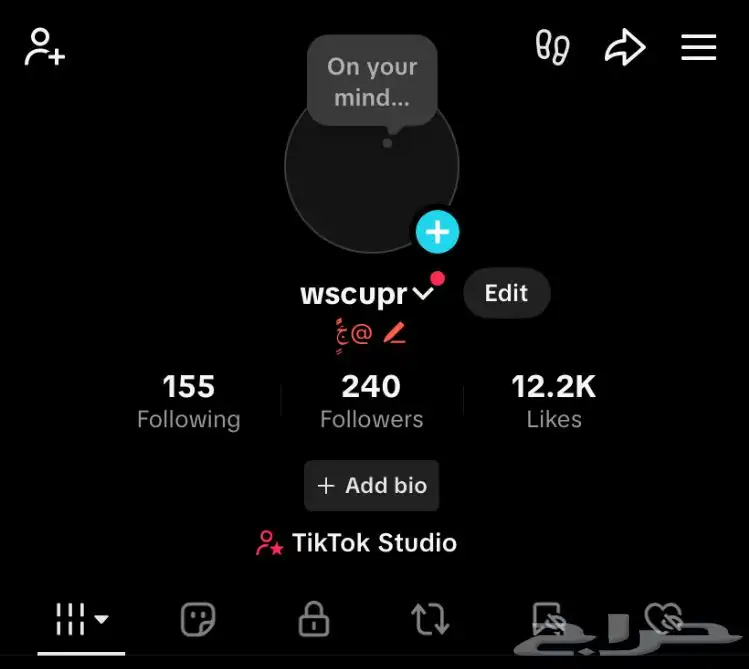This screenshot has width=749, height=669.
Task: Tap the Add bio button
Action: [371, 485]
